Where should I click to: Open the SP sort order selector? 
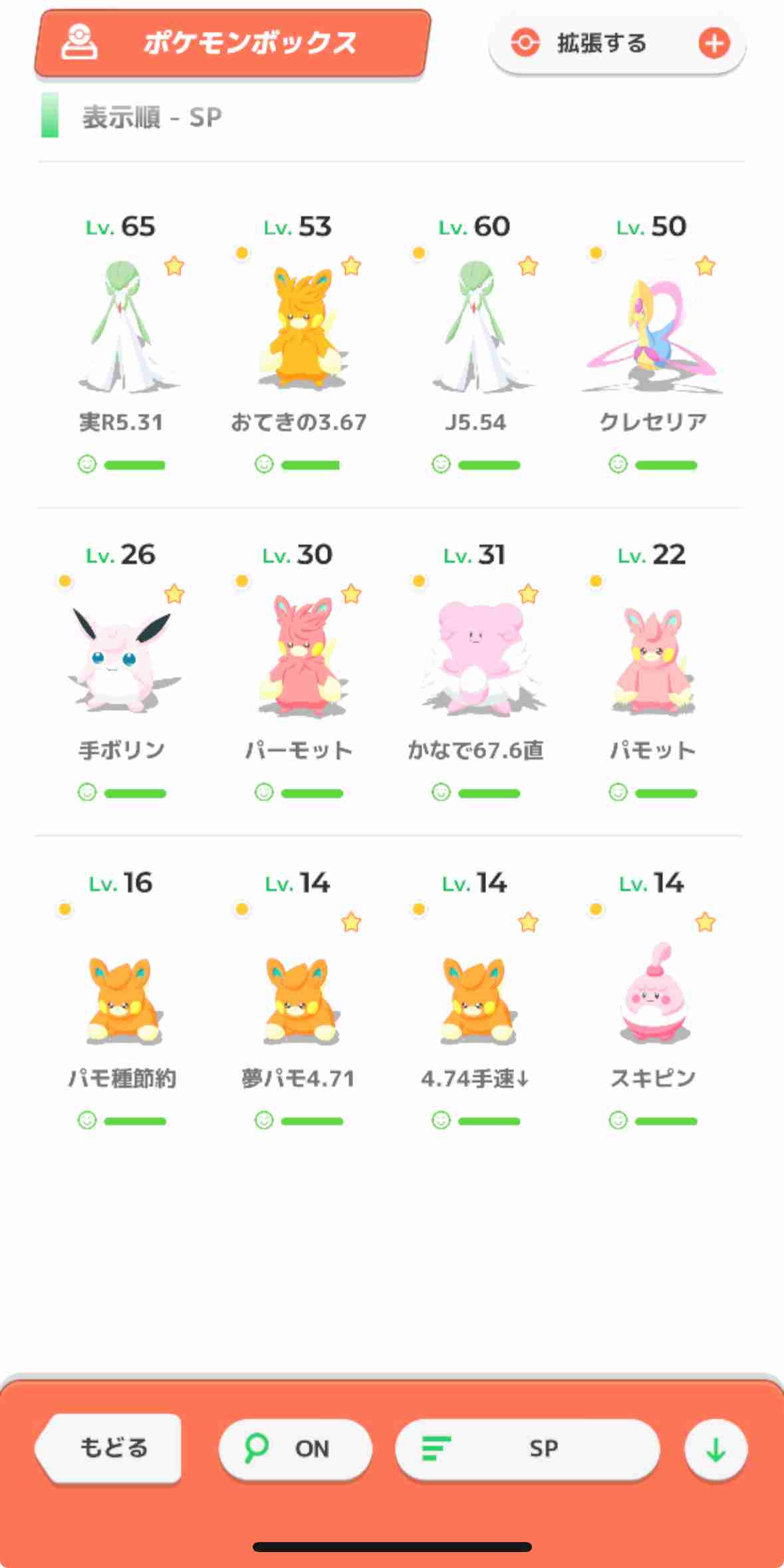(529, 1449)
